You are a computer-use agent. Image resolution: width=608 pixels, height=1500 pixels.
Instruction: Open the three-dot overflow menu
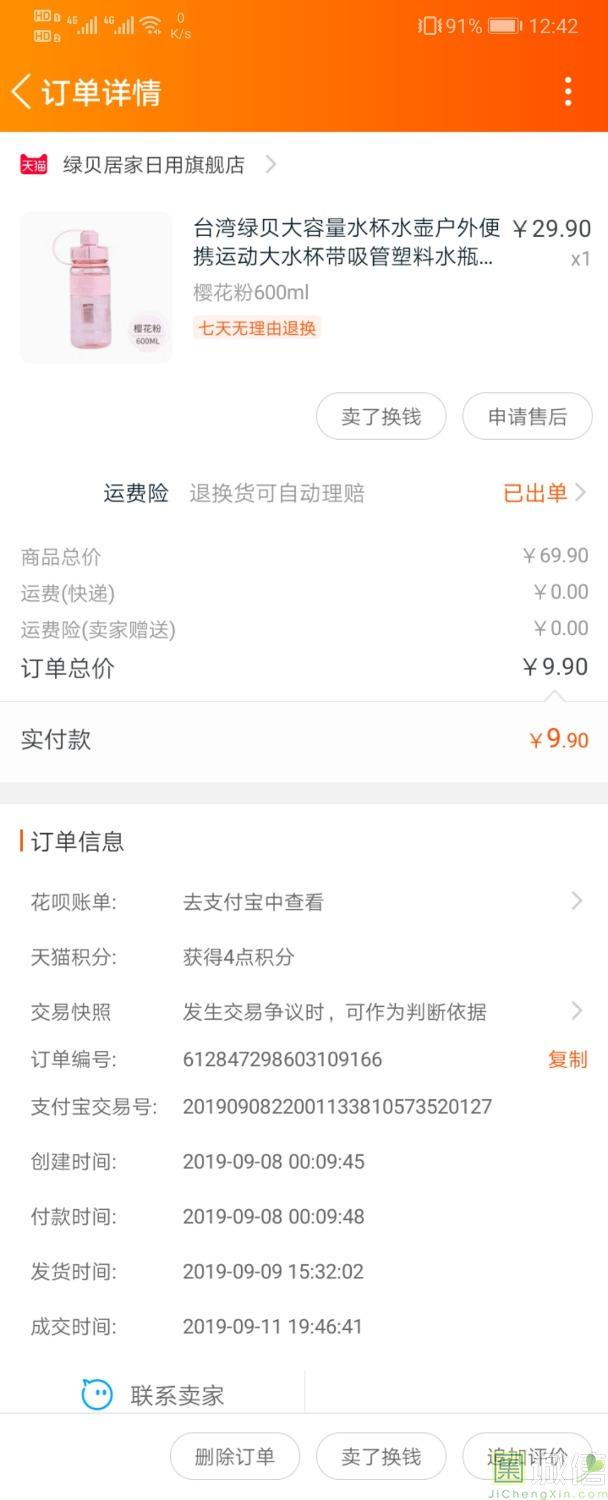tap(568, 92)
